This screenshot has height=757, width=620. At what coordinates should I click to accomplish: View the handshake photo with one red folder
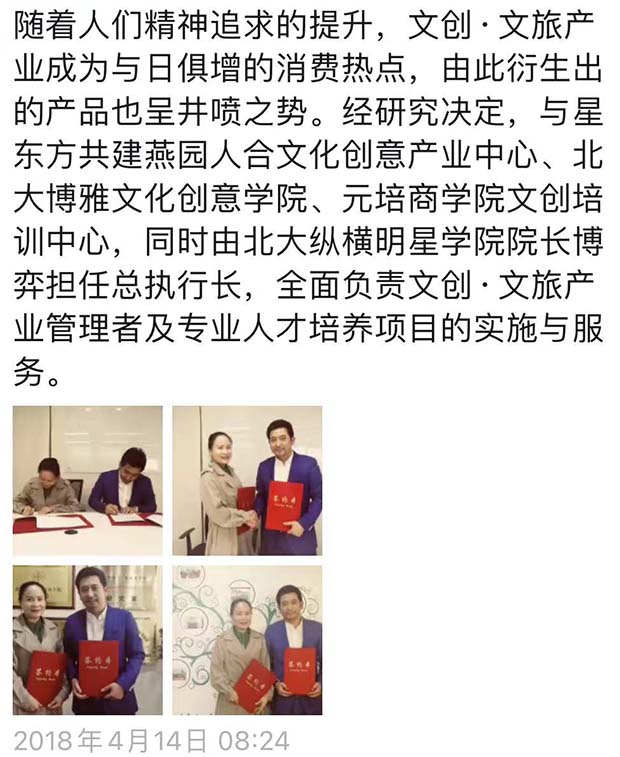coord(247,480)
